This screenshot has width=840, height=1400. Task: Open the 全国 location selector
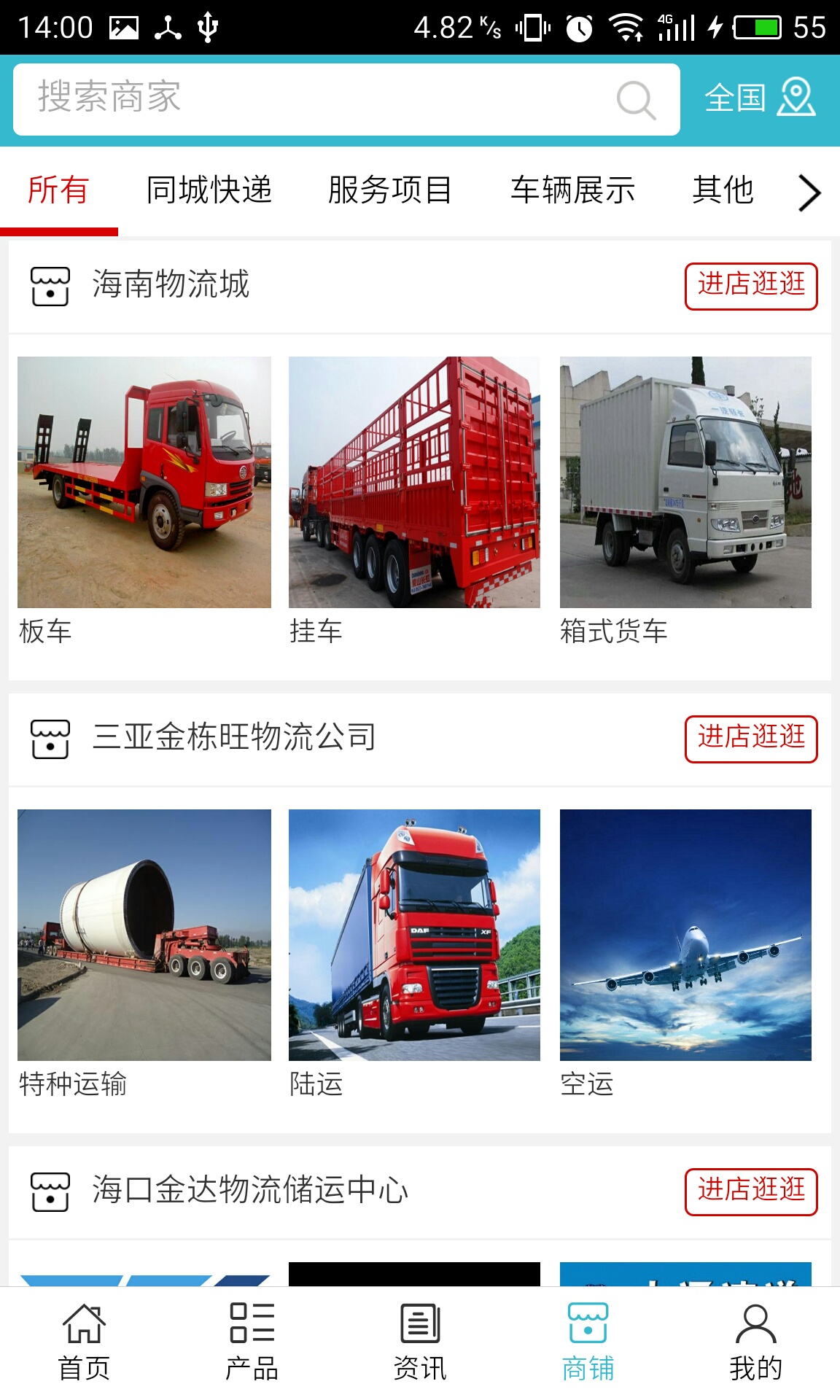[x=758, y=98]
